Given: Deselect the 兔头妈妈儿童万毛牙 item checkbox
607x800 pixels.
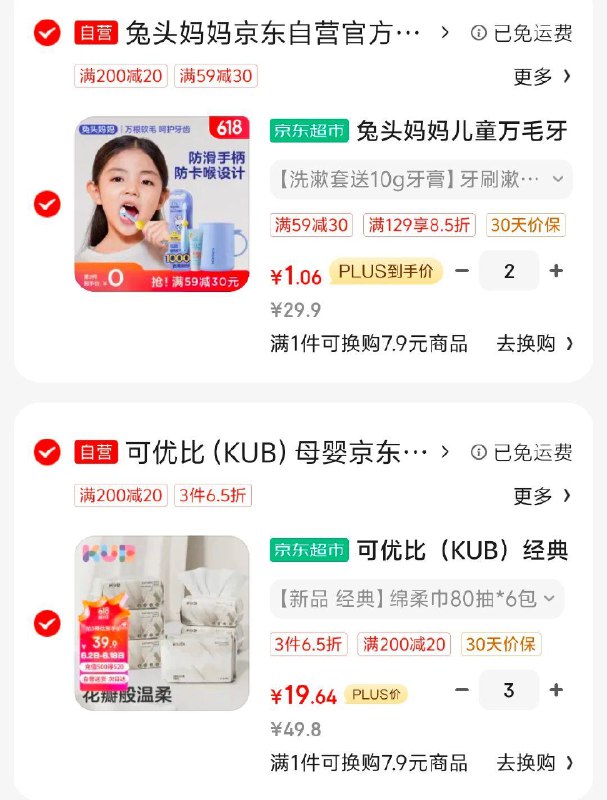Looking at the screenshot, I should point(47,204).
